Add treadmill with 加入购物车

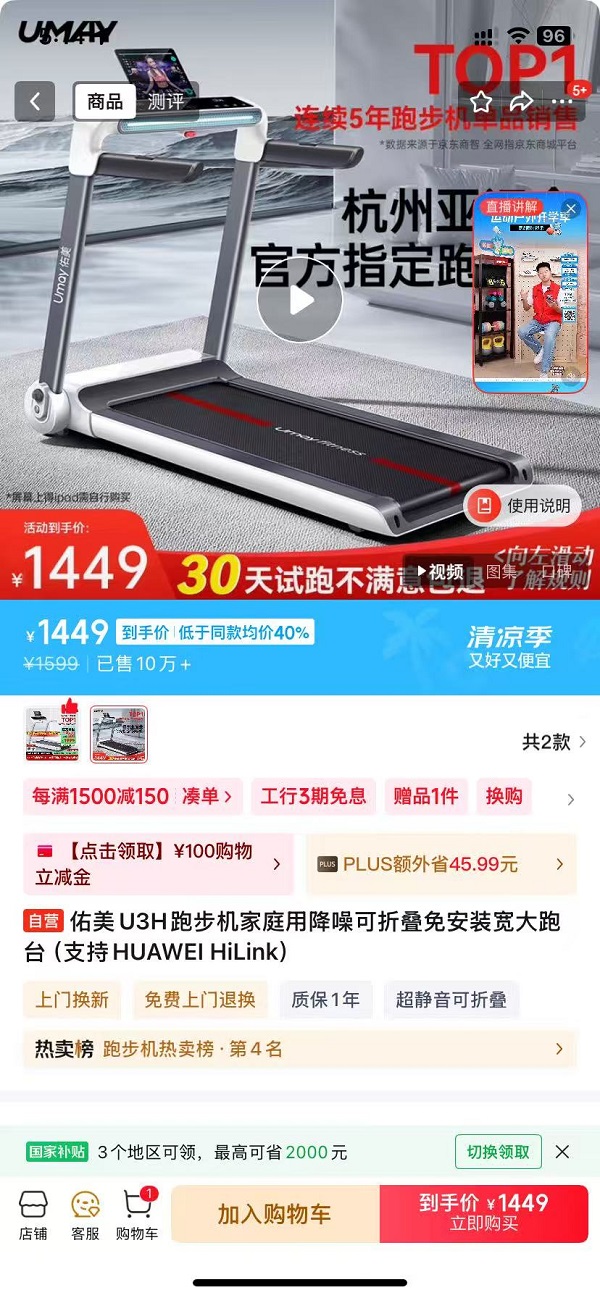click(275, 1214)
